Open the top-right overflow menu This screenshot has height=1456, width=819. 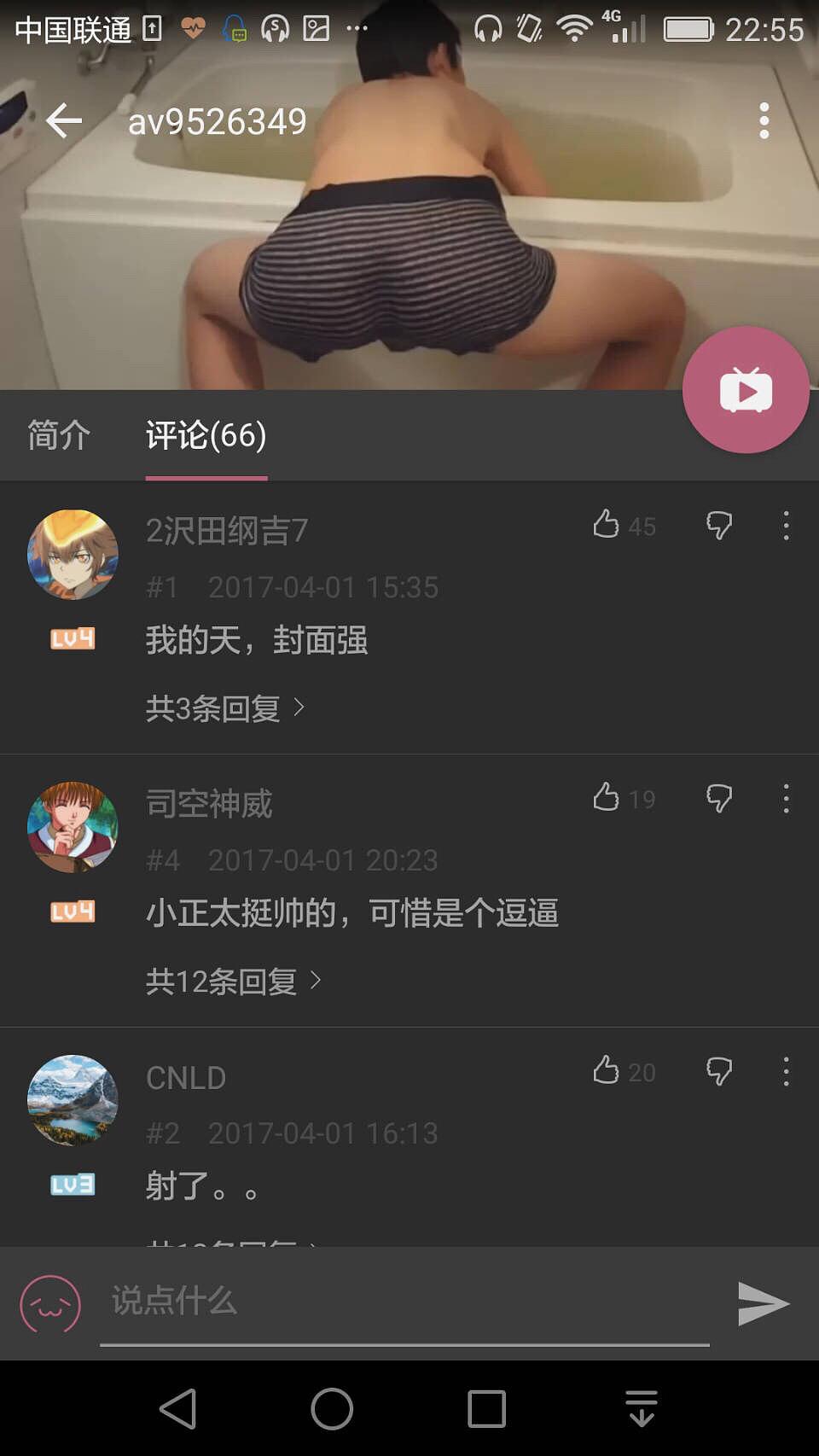coord(764,120)
